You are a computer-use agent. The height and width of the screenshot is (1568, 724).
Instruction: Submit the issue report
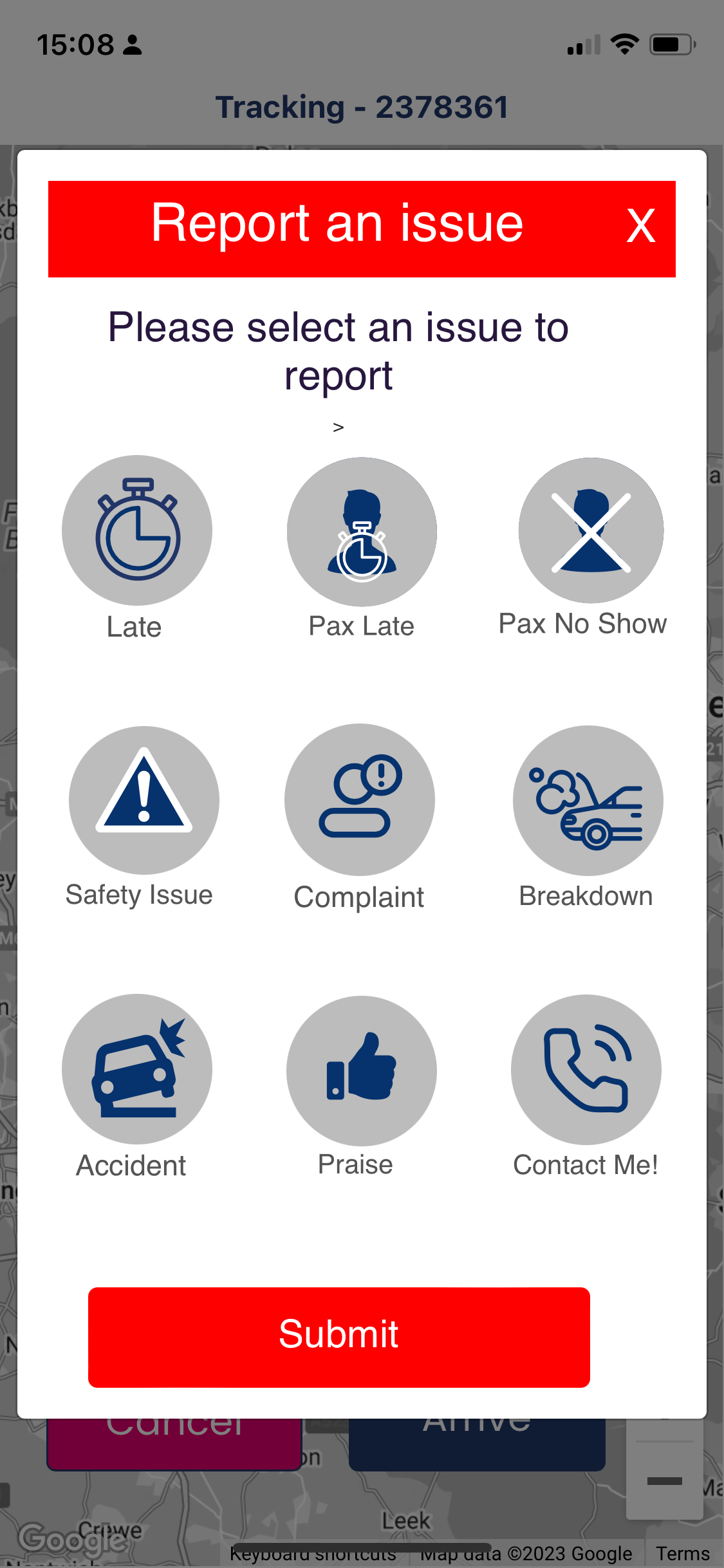[339, 1337]
